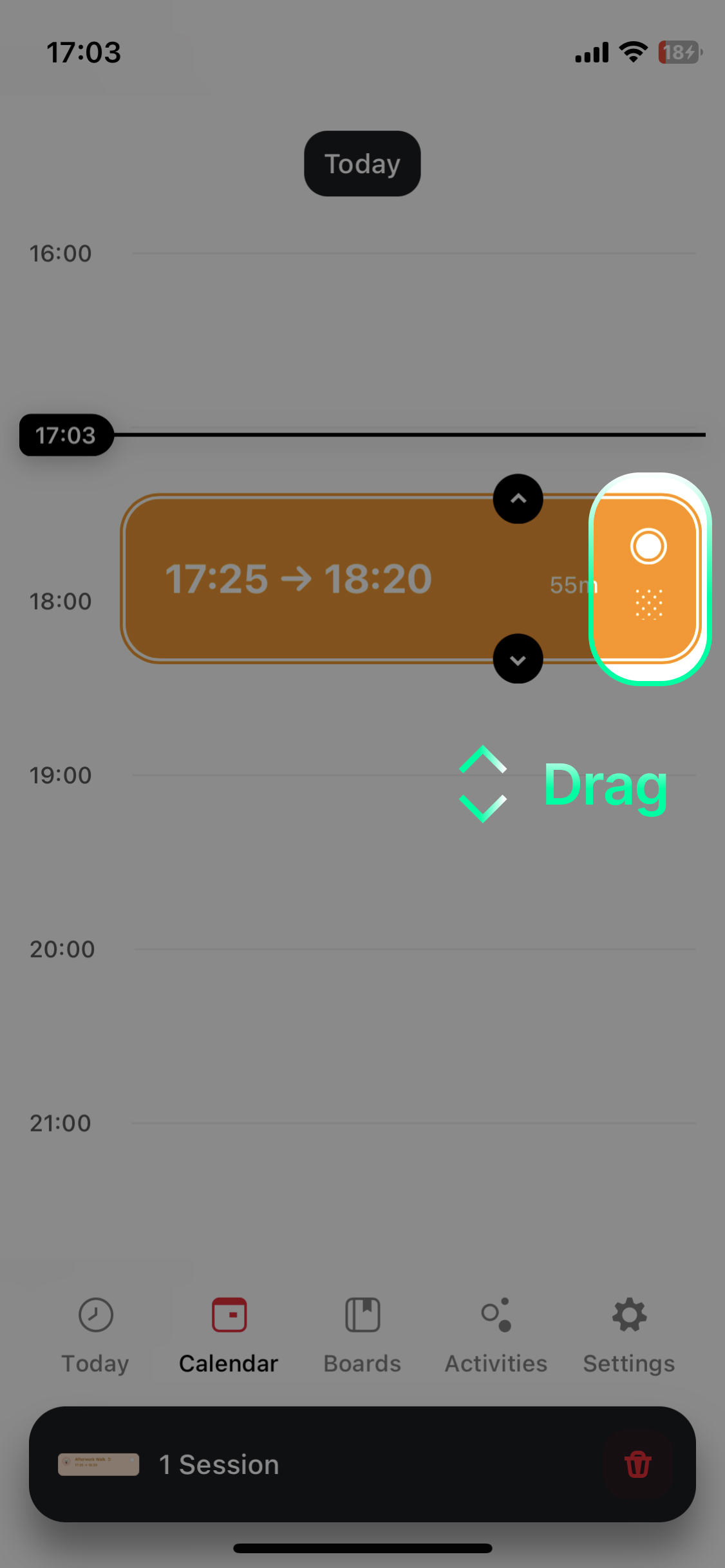Tap the highlighted orange drag handle
This screenshot has width=725, height=1568.
click(x=648, y=578)
